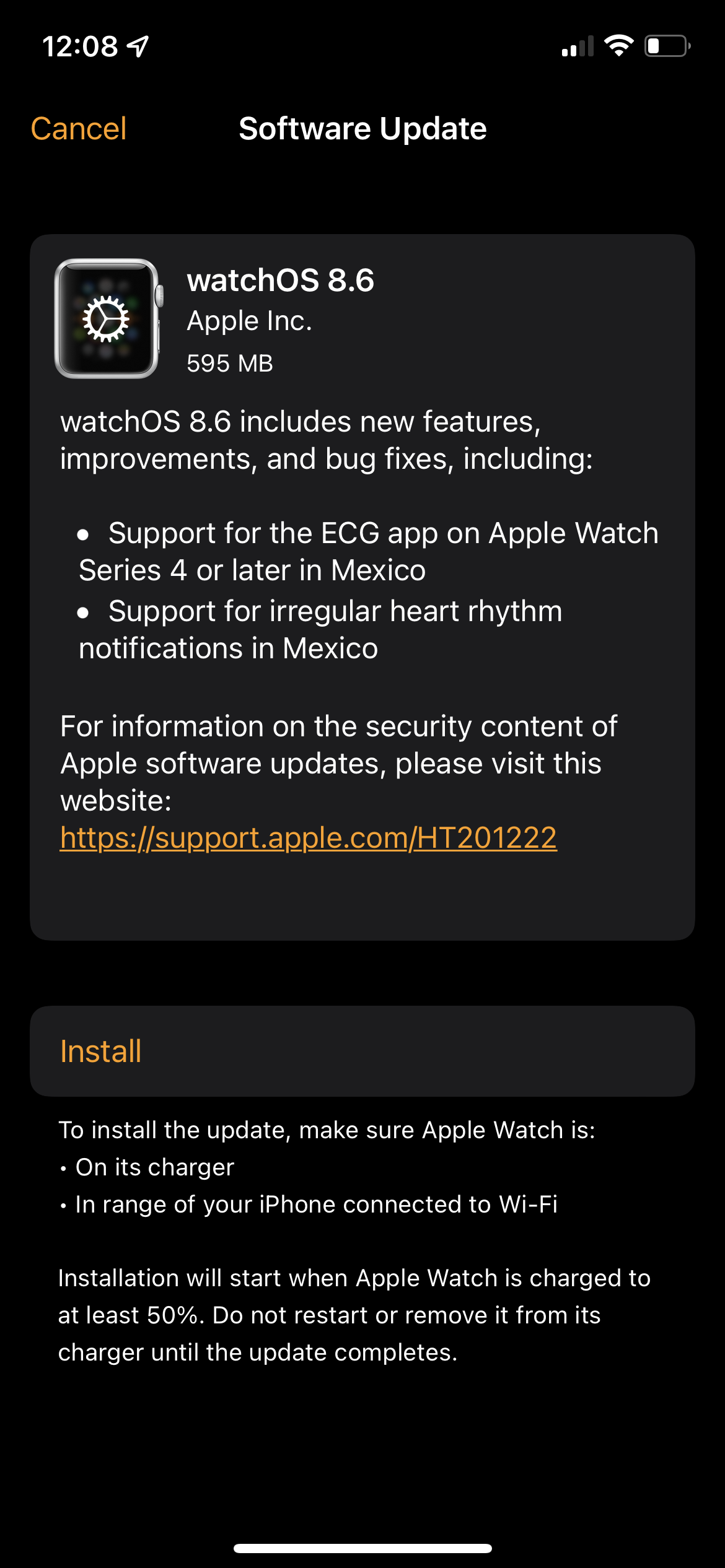The height and width of the screenshot is (1568, 725).
Task: Tap the Software Update title
Action: point(362,129)
